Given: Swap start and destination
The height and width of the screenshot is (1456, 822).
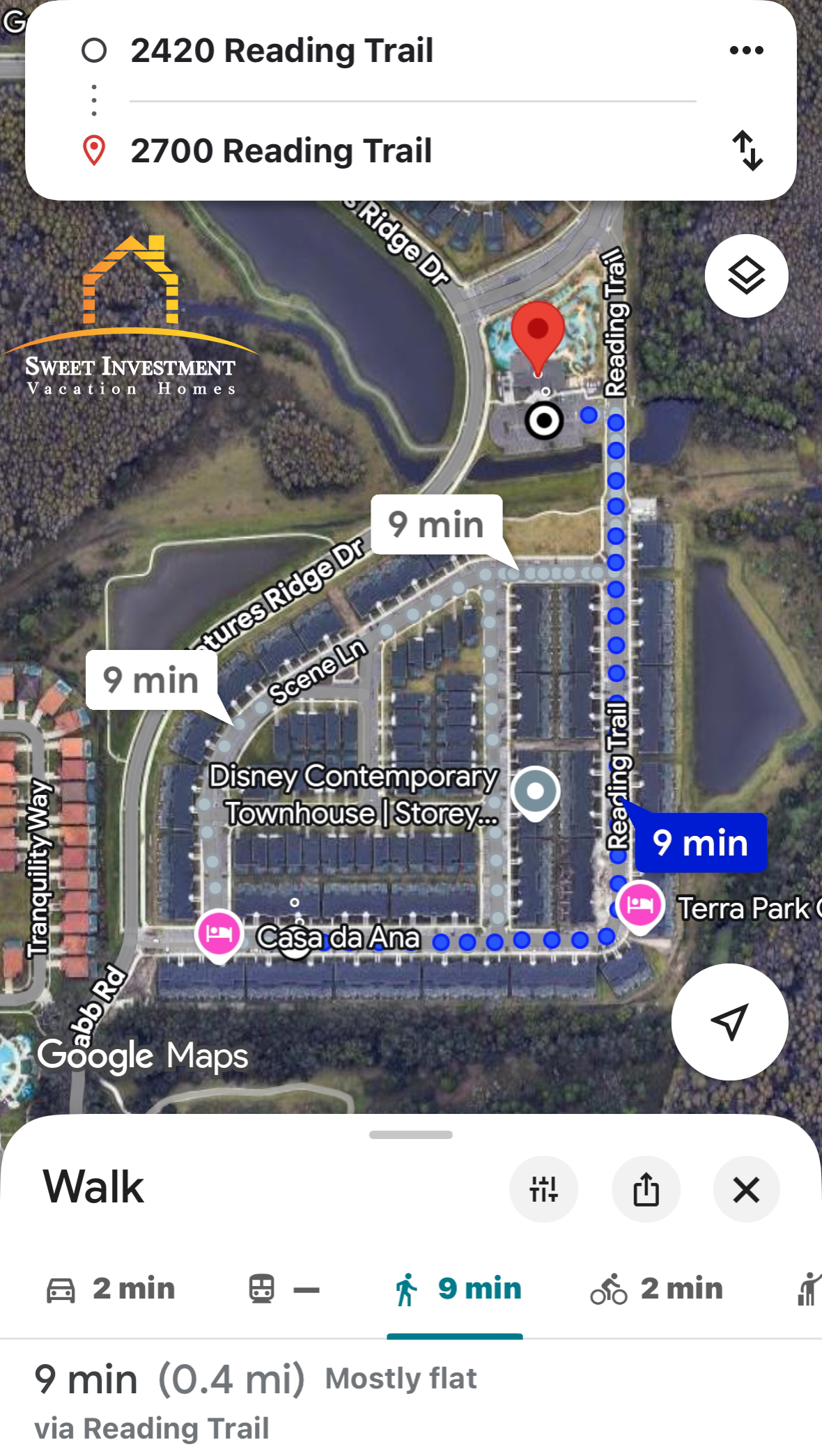Looking at the screenshot, I should 747,150.
